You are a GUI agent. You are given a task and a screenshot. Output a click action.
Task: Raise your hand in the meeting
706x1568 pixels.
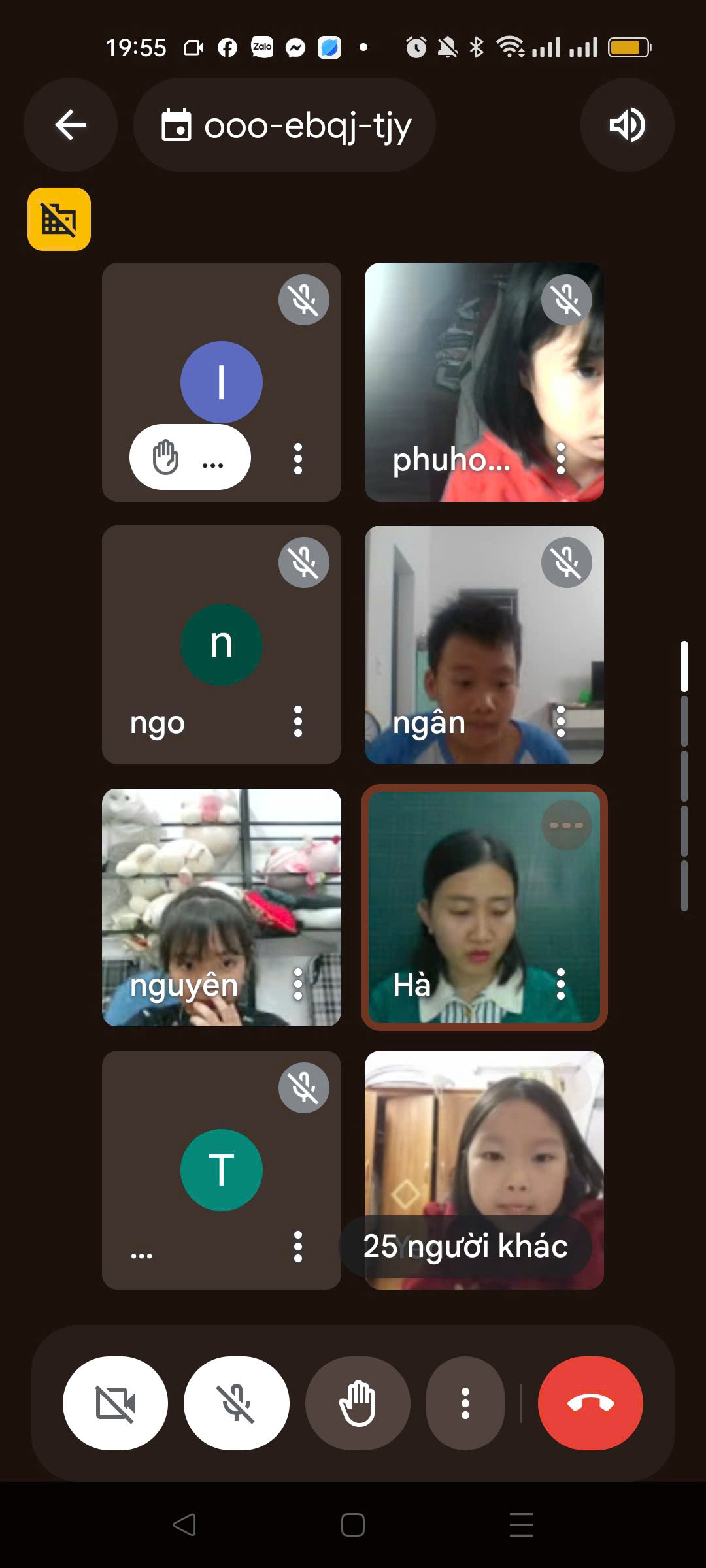pyautogui.click(x=358, y=1403)
